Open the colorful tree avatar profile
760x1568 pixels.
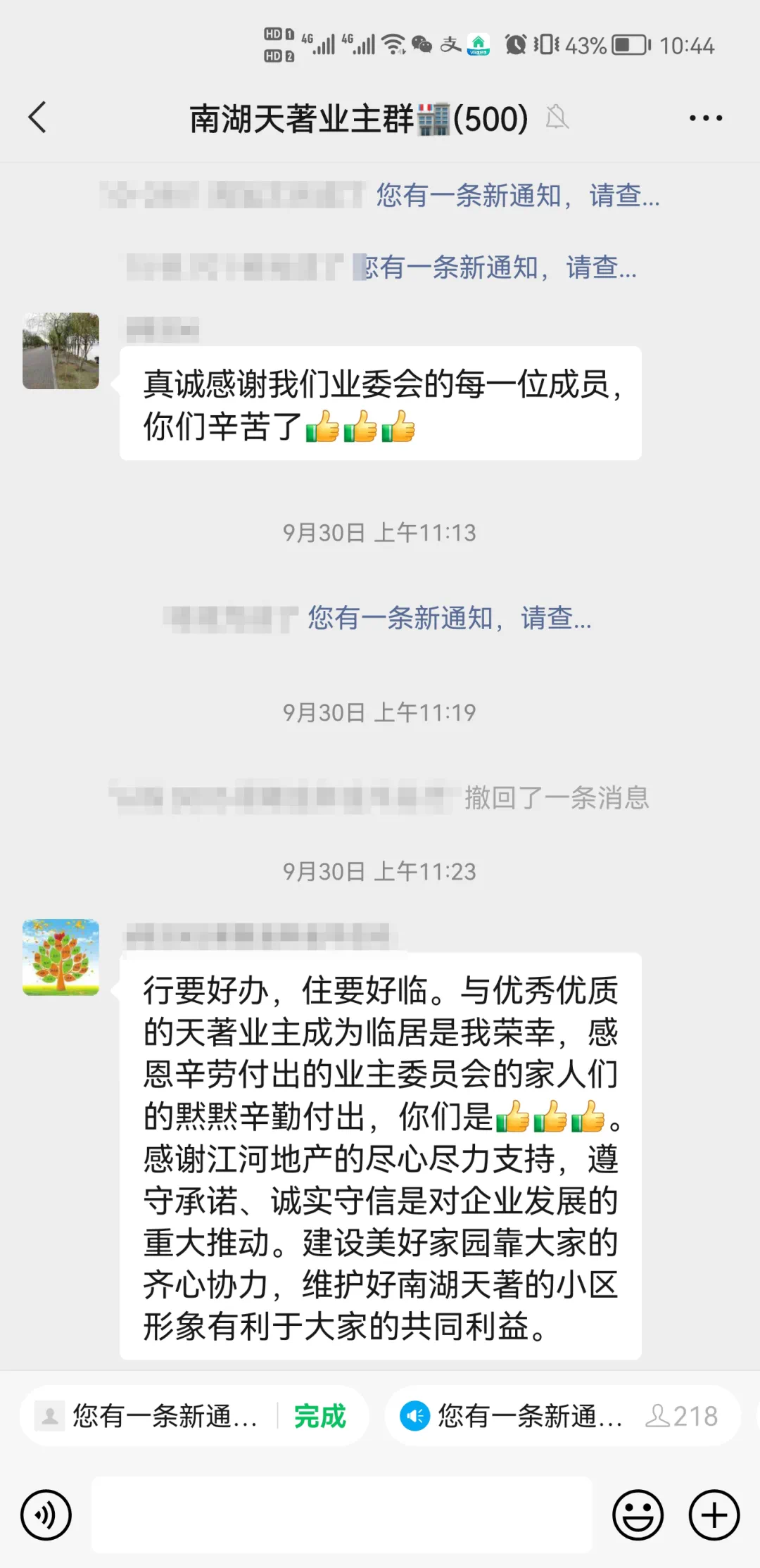(61, 957)
